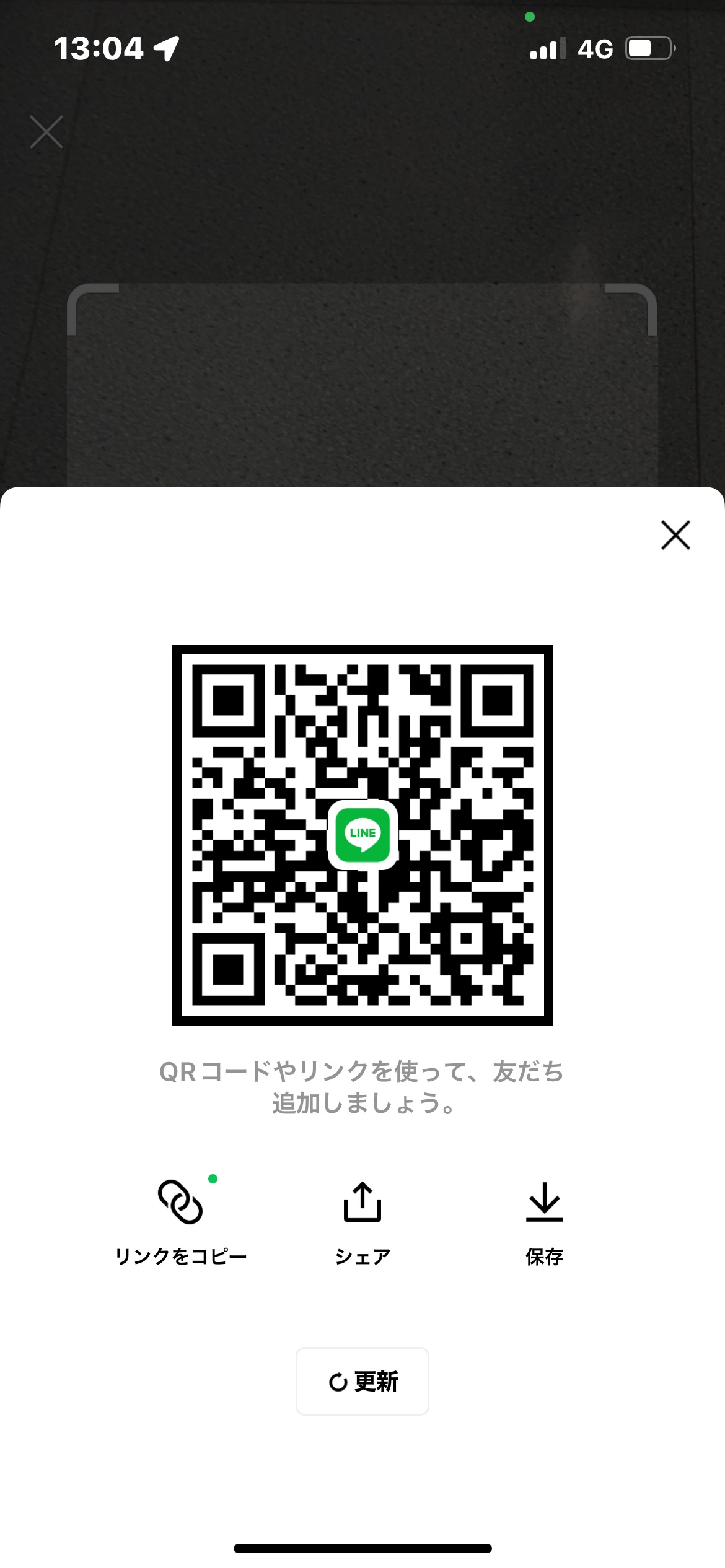Viewport: 725px width, 1568px height.
Task: Refresh the QR code with 更新
Action: coord(362,1382)
